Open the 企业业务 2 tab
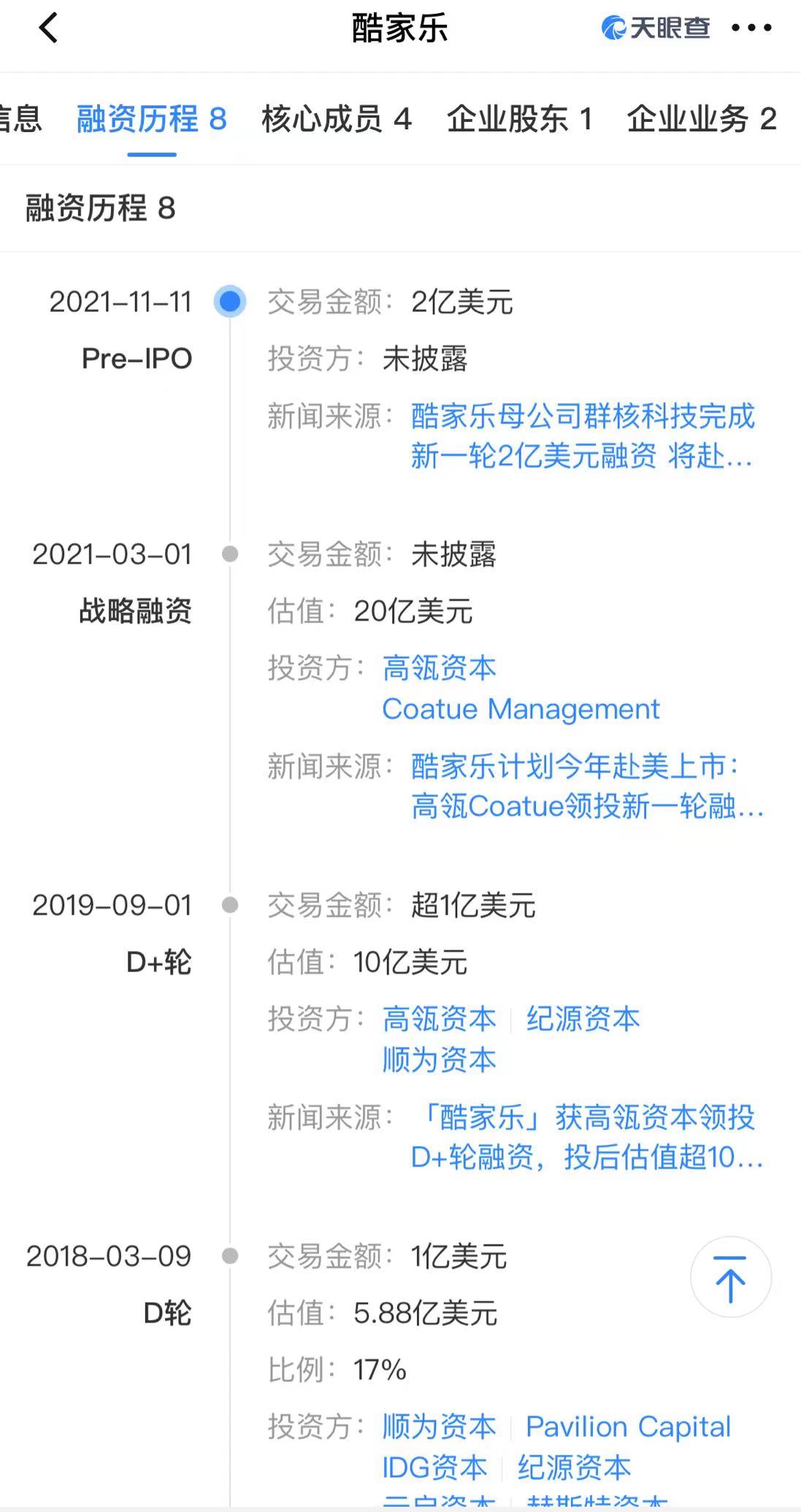The width and height of the screenshot is (801, 1512). 702,119
